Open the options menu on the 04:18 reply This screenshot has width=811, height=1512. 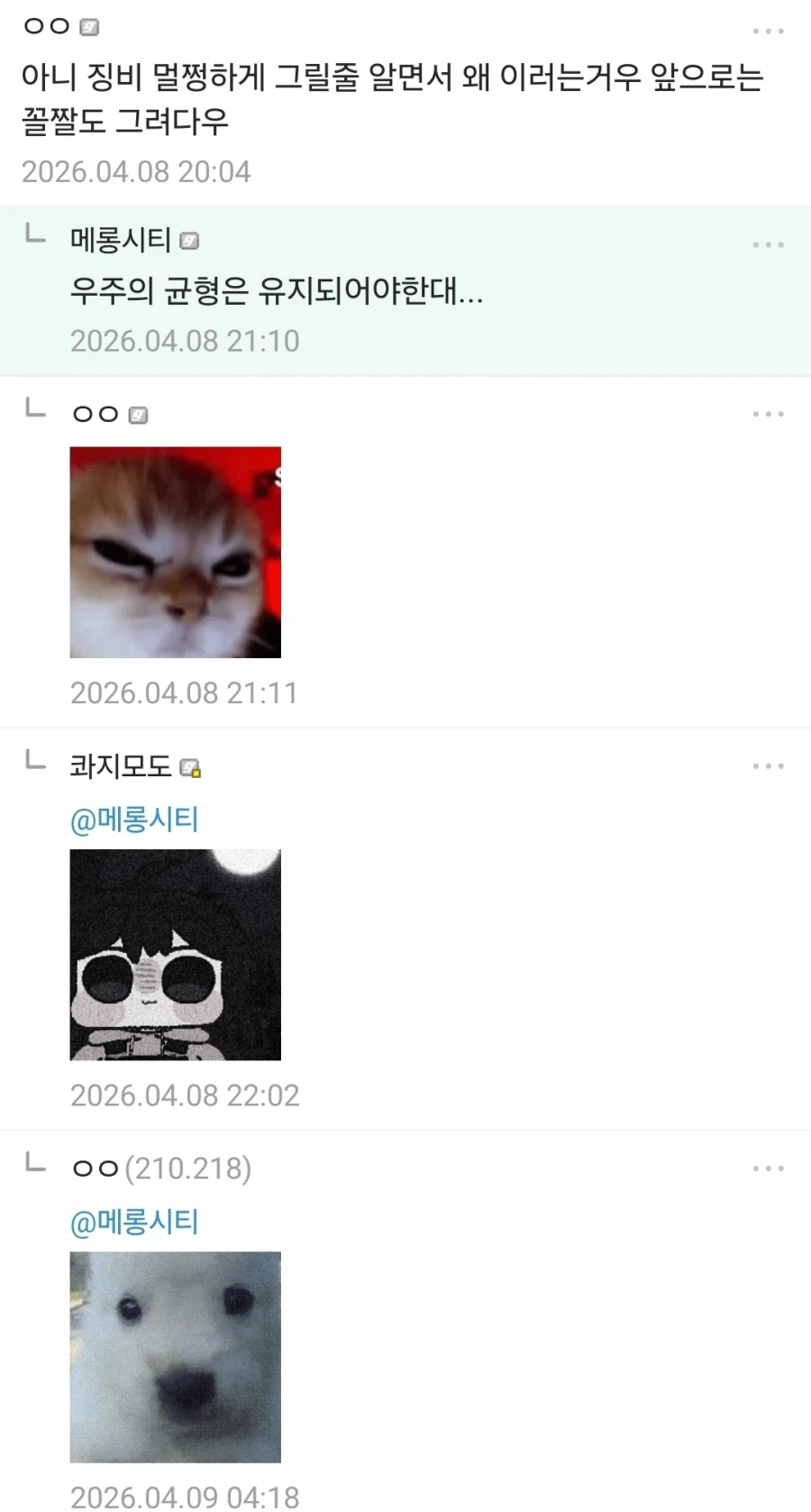click(768, 1168)
